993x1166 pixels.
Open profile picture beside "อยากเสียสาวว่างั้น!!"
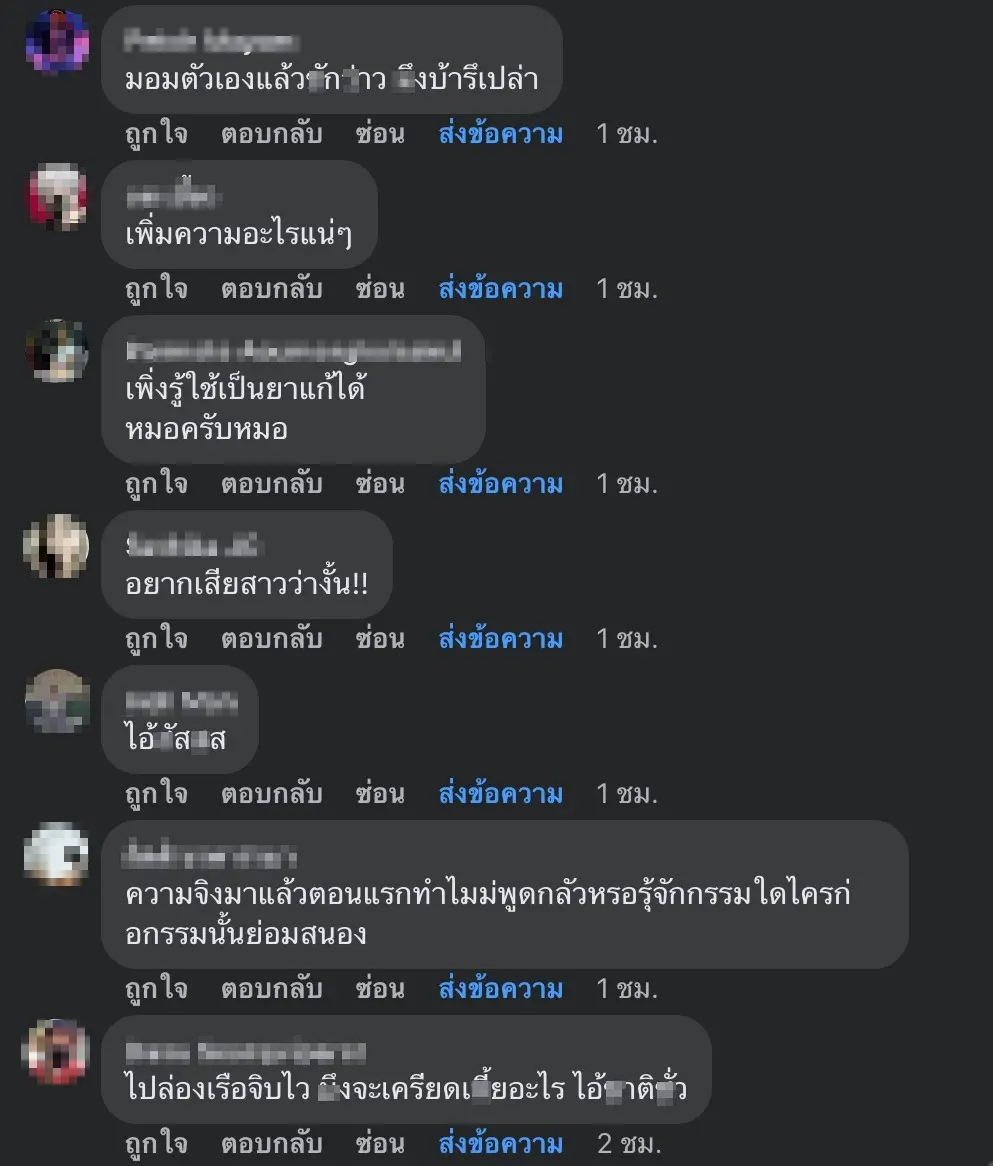(57, 546)
